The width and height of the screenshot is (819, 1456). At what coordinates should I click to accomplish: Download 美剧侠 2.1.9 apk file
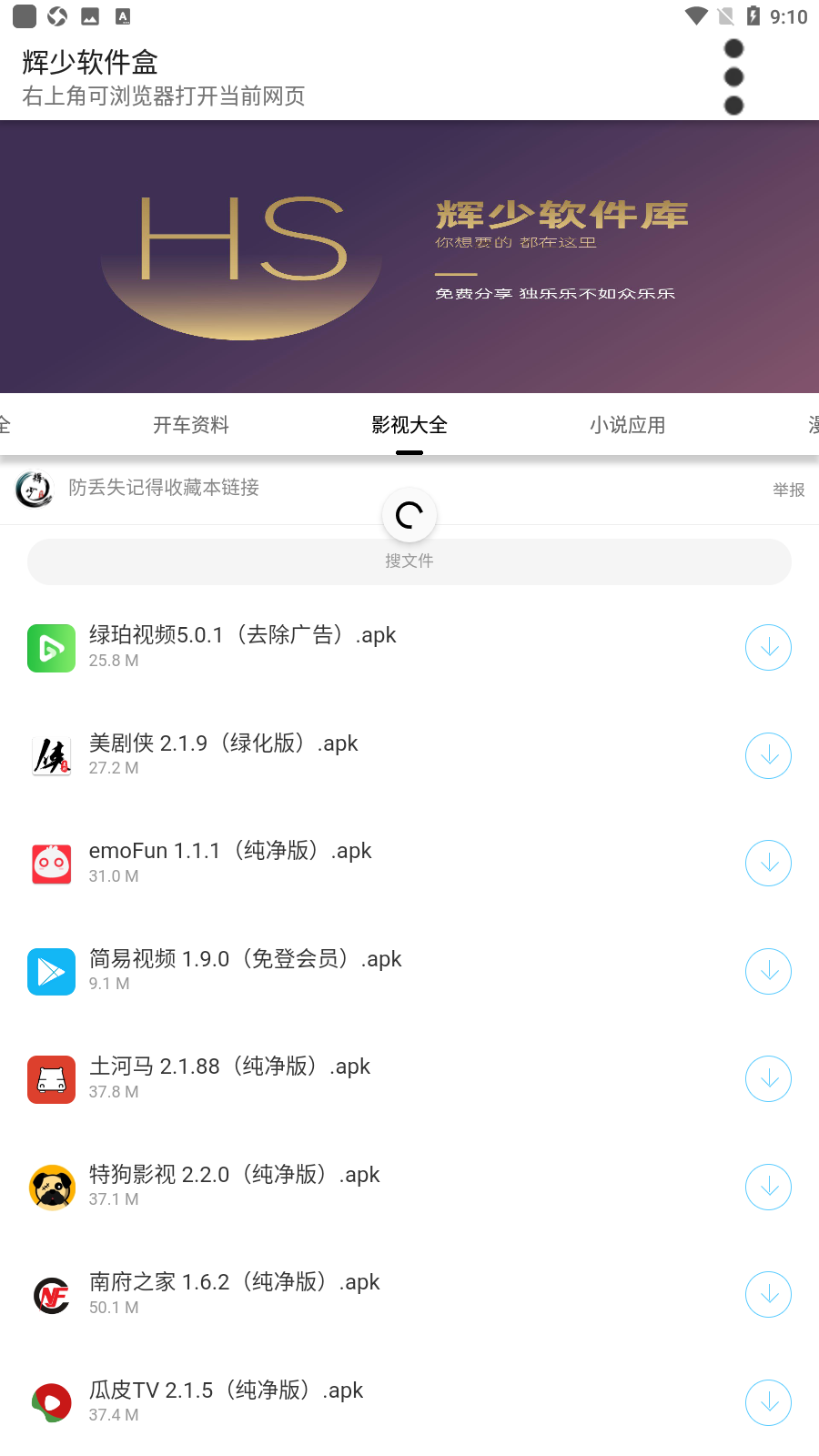[768, 755]
